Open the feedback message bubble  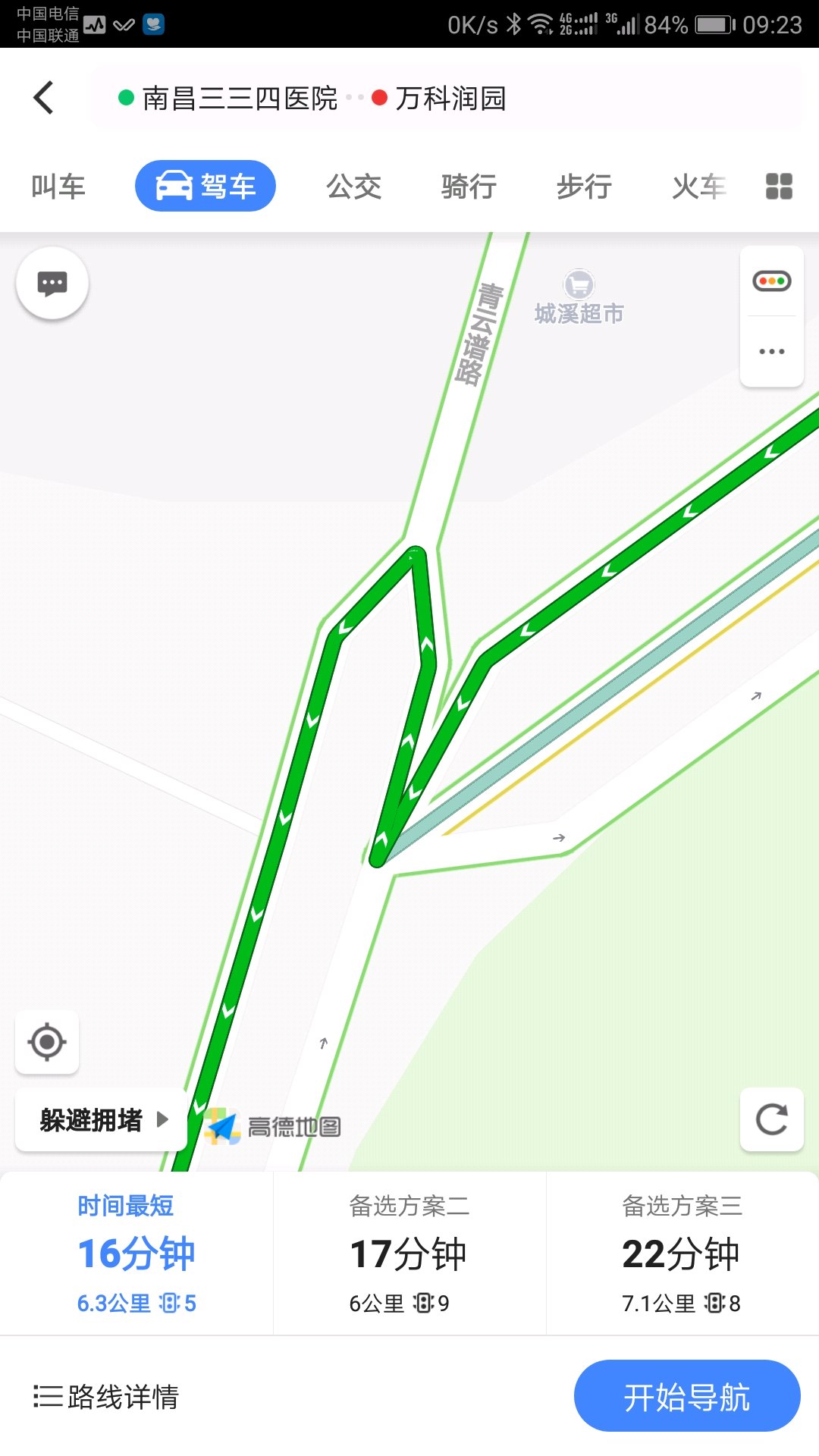pyautogui.click(x=52, y=284)
